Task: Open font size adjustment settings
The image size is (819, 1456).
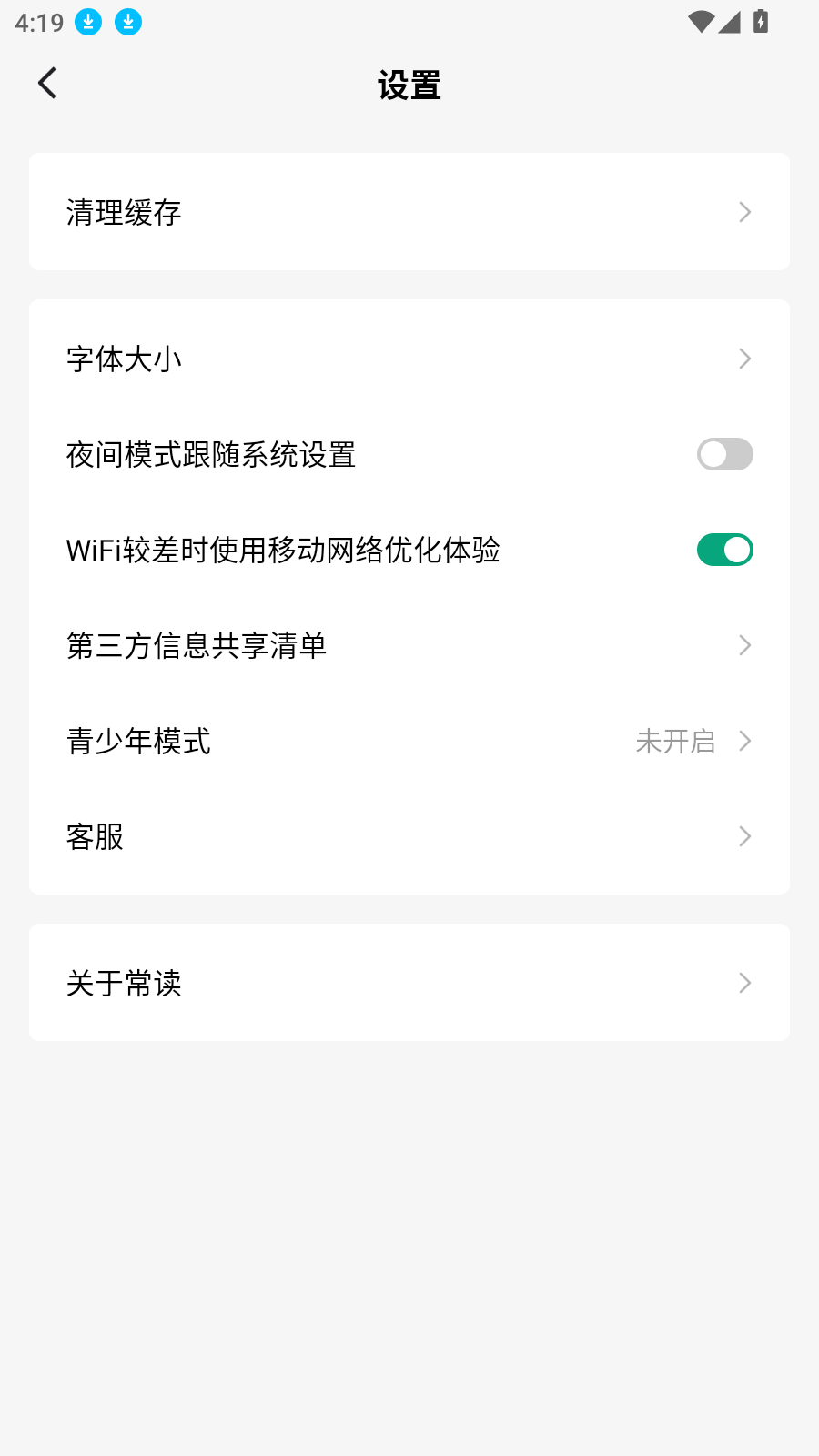Action: (x=409, y=359)
